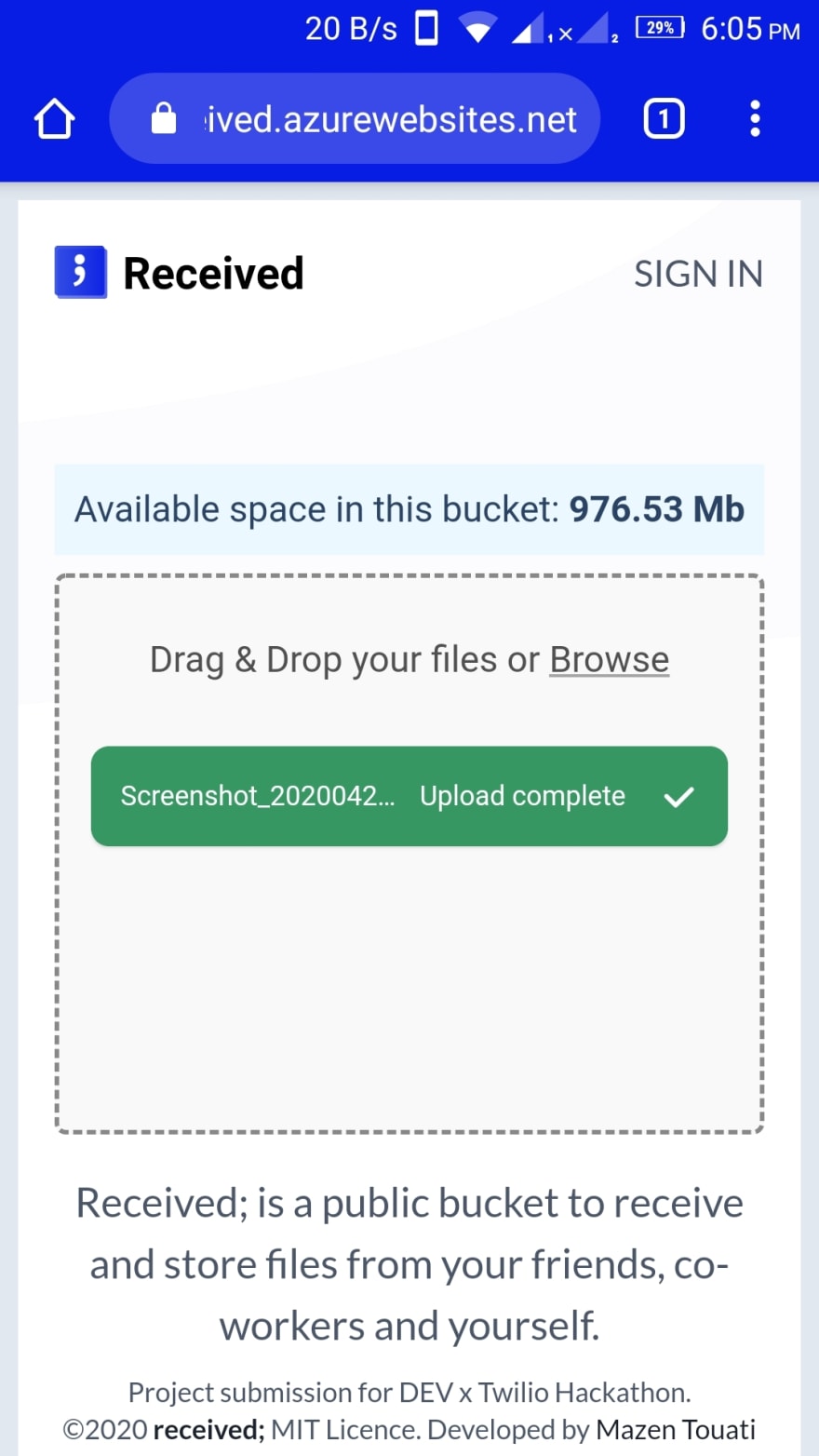The width and height of the screenshot is (819, 1456).
Task: Open Mazen Touati developer link
Action: point(676,1429)
